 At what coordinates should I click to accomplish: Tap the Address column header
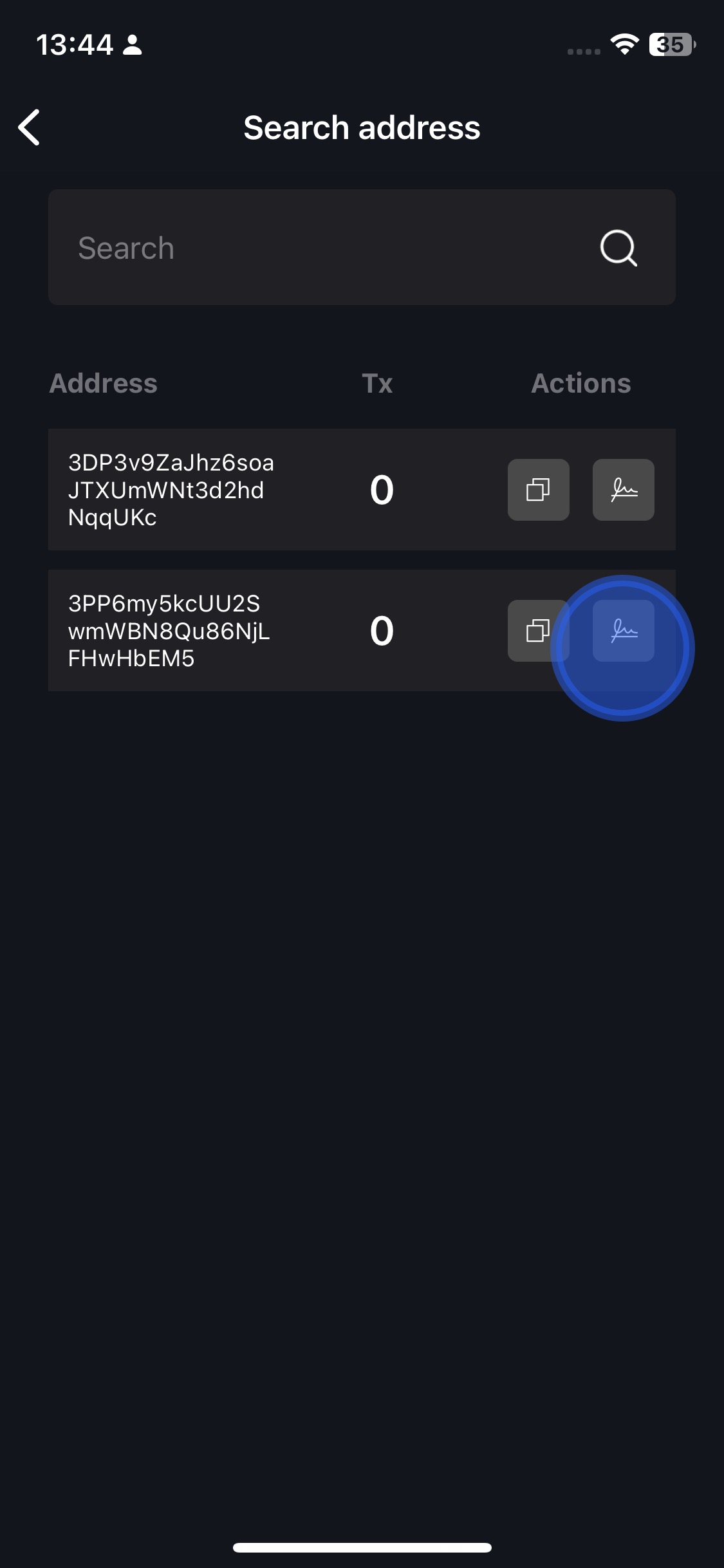pyautogui.click(x=104, y=383)
